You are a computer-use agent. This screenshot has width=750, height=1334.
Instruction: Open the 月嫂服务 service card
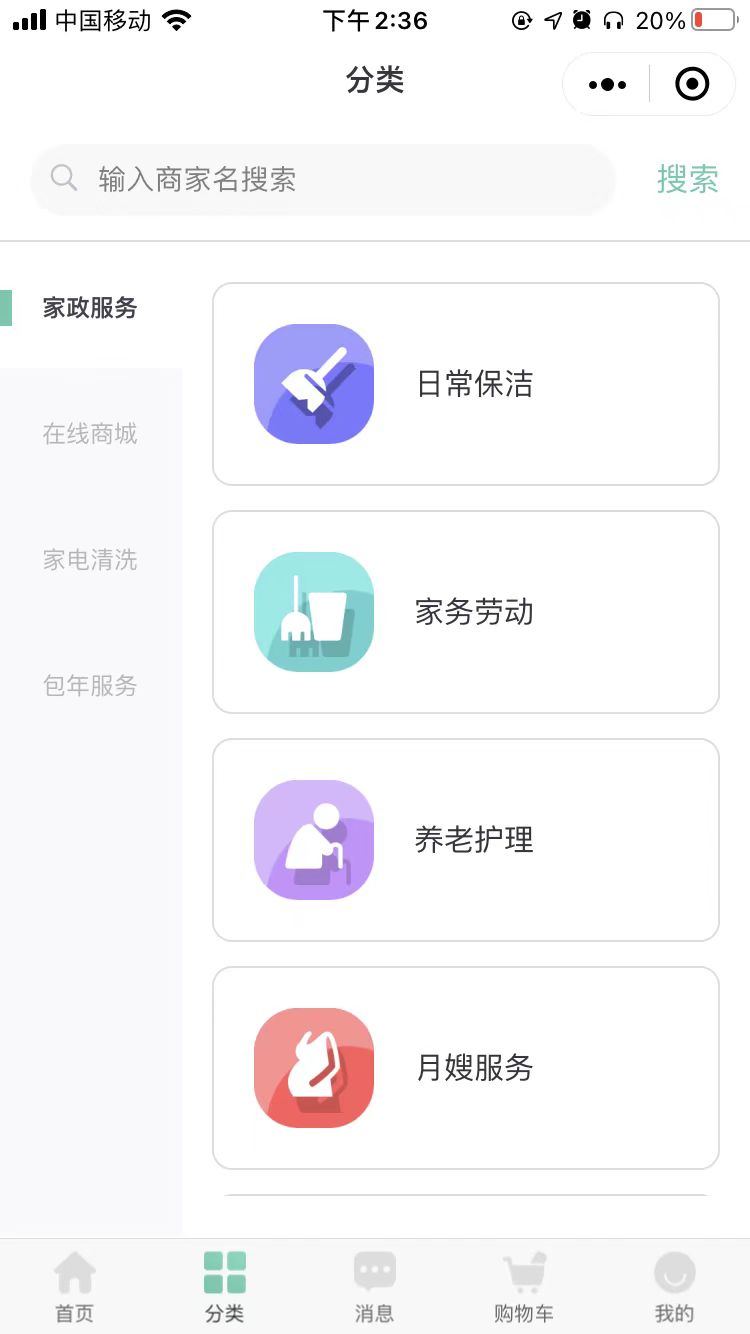click(466, 1068)
